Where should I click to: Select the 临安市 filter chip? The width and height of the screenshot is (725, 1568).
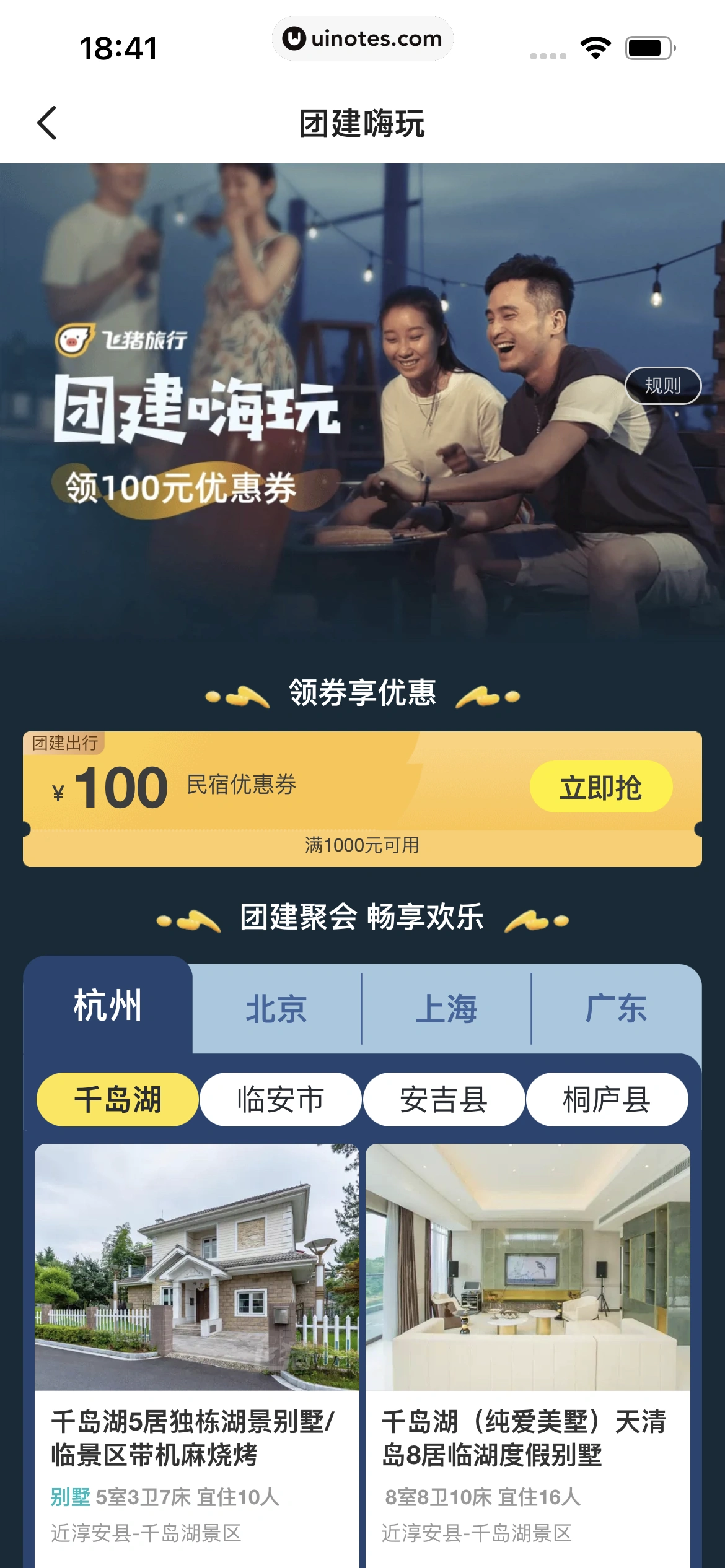click(x=281, y=1099)
